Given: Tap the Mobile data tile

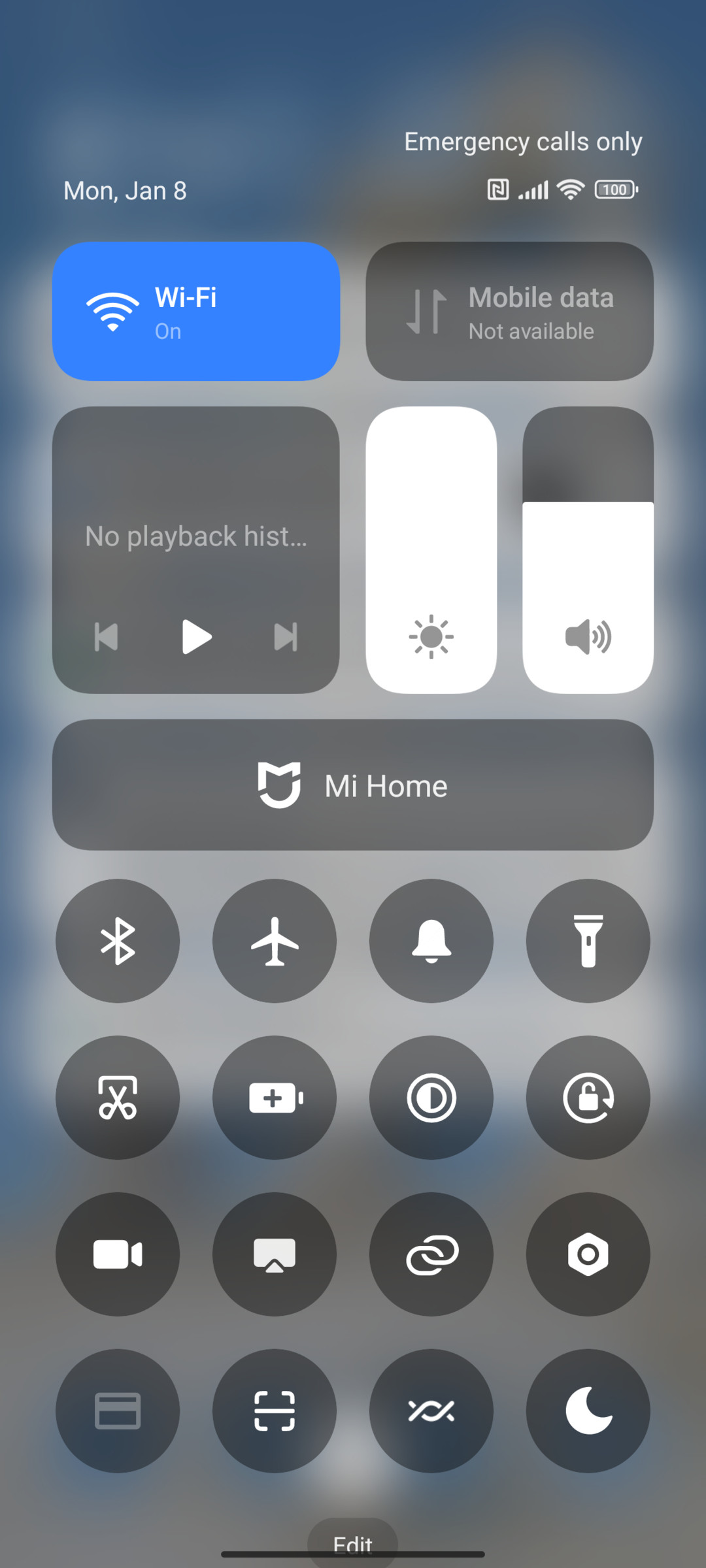Looking at the screenshot, I should click(510, 311).
